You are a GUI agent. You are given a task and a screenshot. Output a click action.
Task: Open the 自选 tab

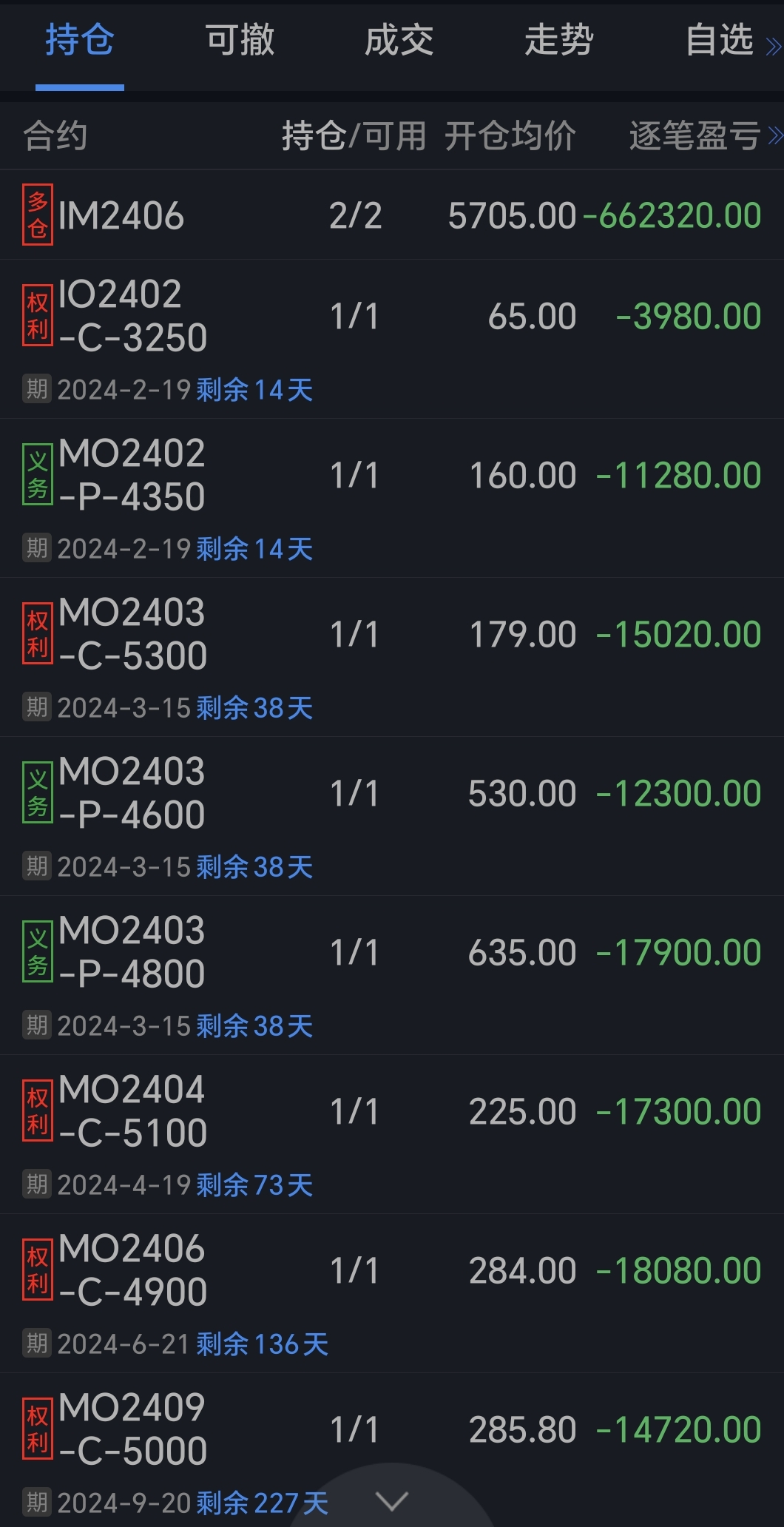pos(719,41)
